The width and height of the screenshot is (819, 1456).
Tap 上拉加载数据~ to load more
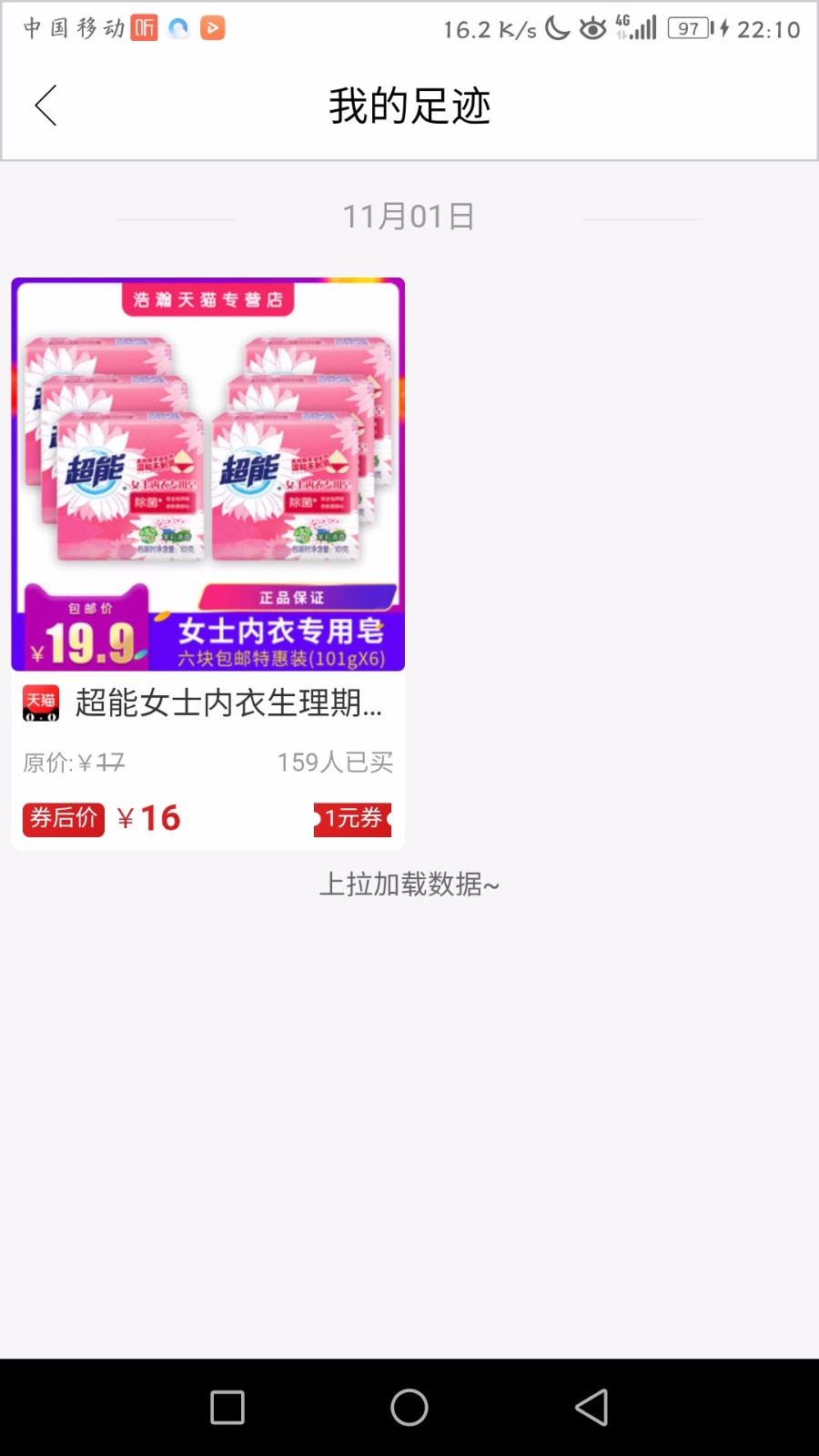click(409, 883)
